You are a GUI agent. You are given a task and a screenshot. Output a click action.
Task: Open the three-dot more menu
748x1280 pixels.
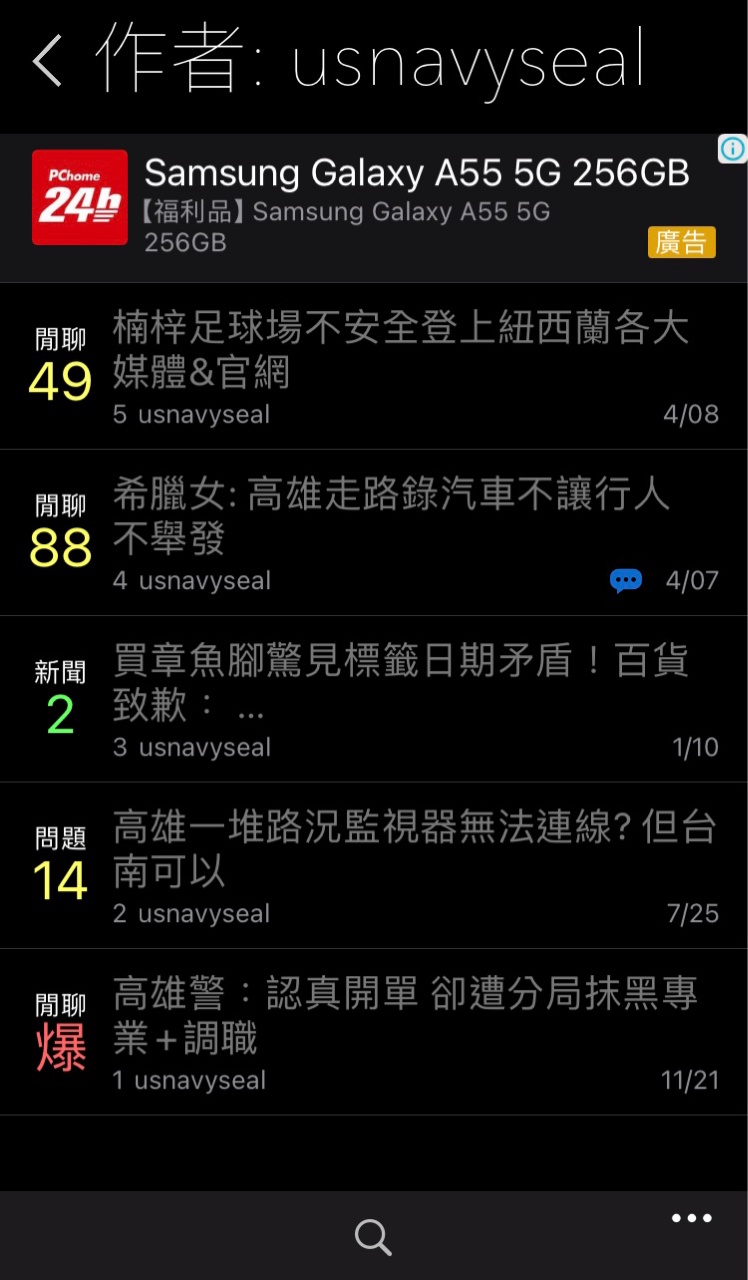(x=691, y=1218)
